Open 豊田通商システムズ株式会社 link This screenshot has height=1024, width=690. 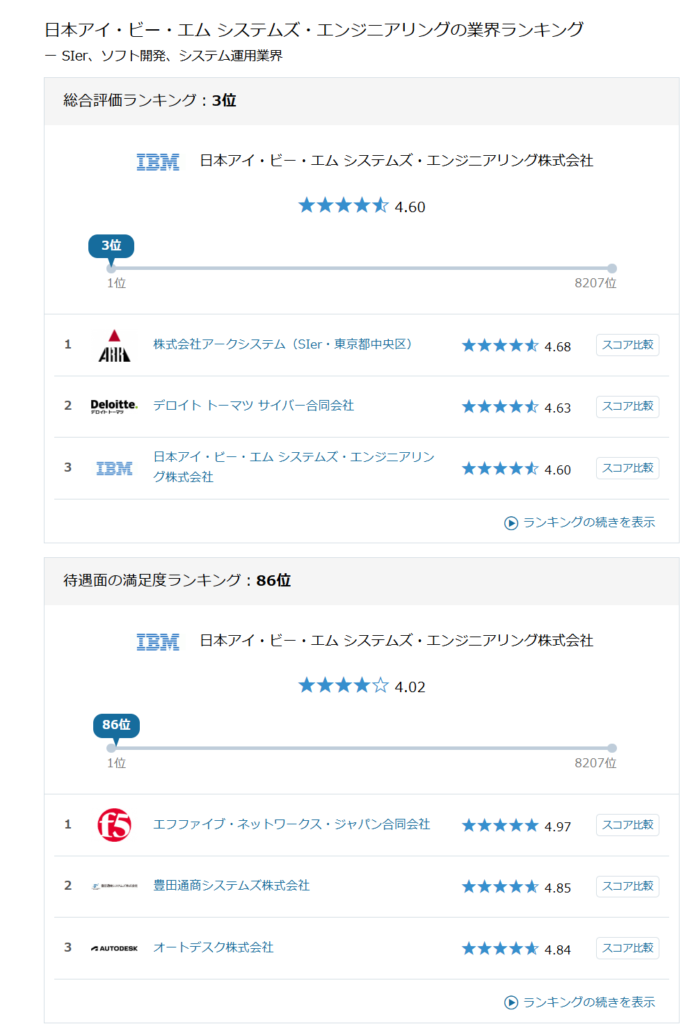[231, 886]
